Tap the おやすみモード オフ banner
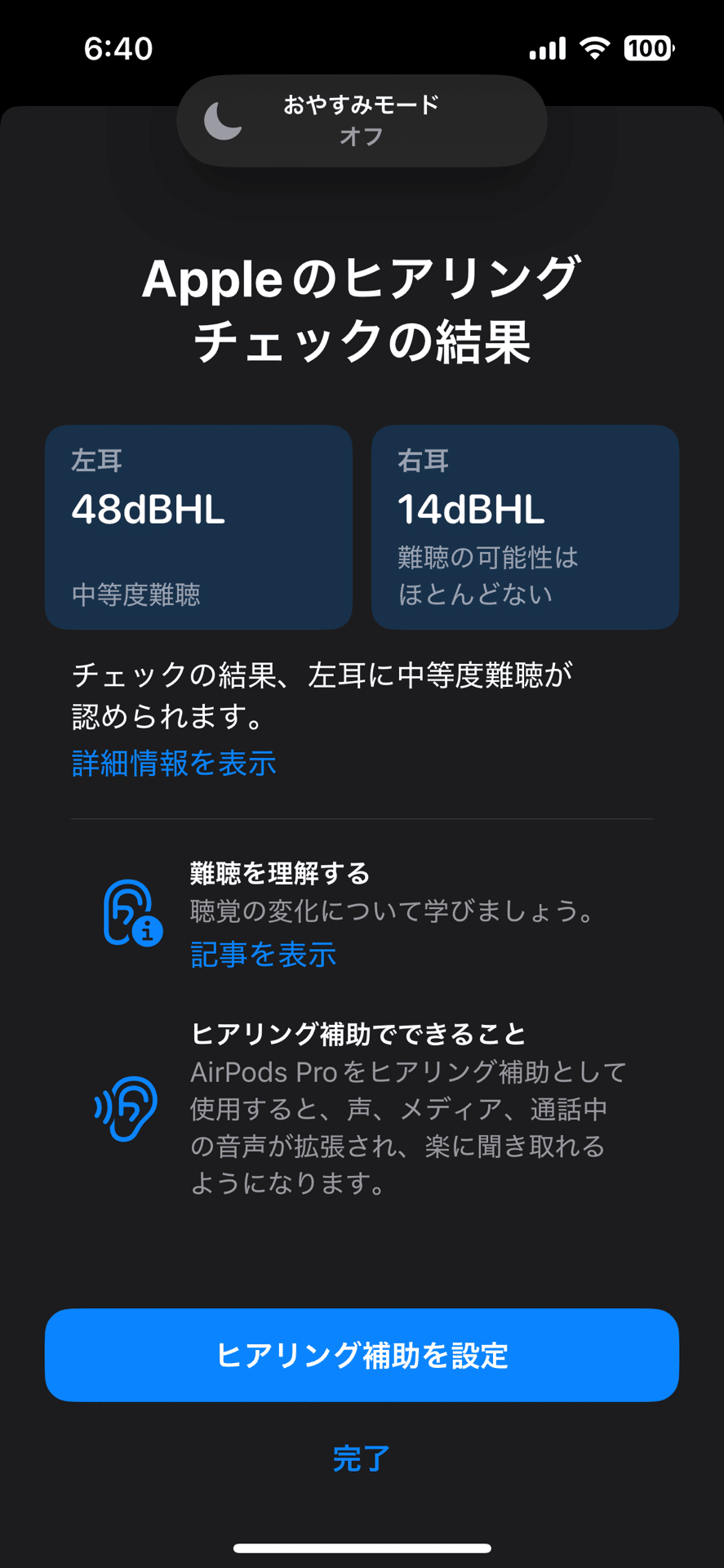This screenshot has width=724, height=1568. [362, 121]
